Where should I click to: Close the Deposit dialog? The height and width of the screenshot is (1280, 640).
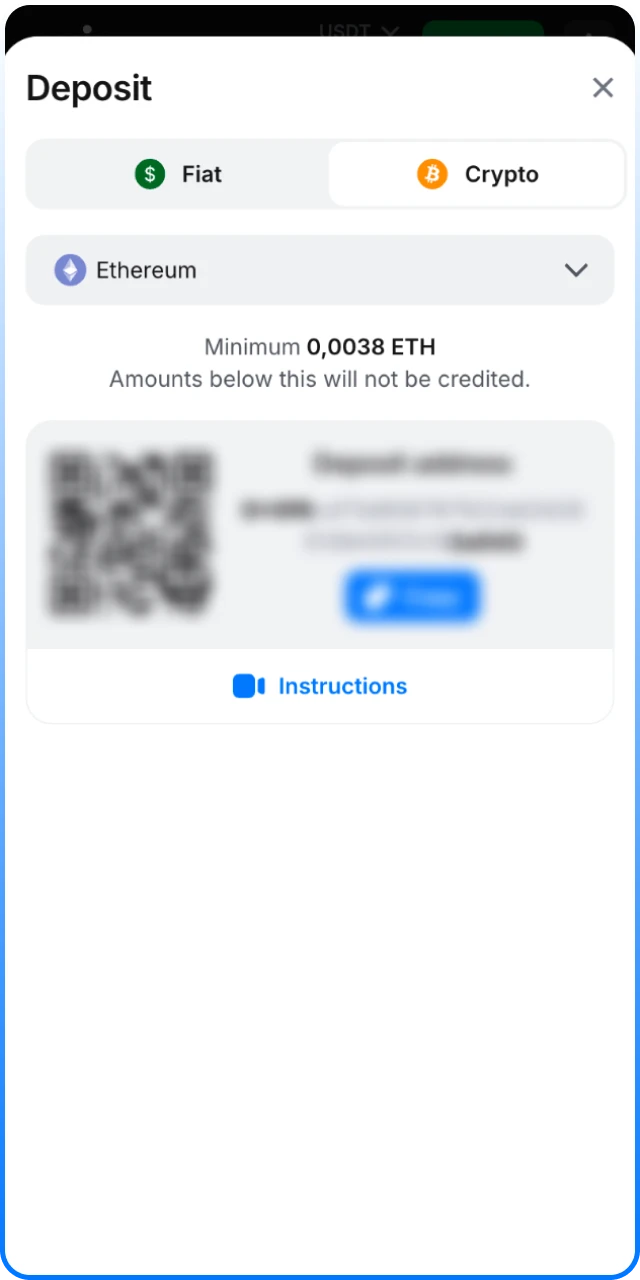602,88
